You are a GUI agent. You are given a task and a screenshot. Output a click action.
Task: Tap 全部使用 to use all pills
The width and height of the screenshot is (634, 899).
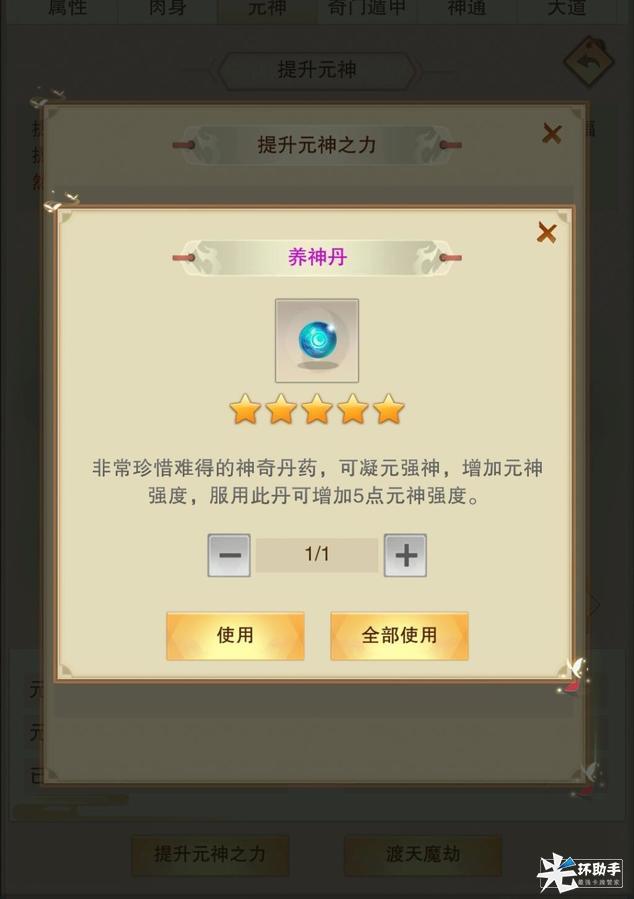[399, 636]
